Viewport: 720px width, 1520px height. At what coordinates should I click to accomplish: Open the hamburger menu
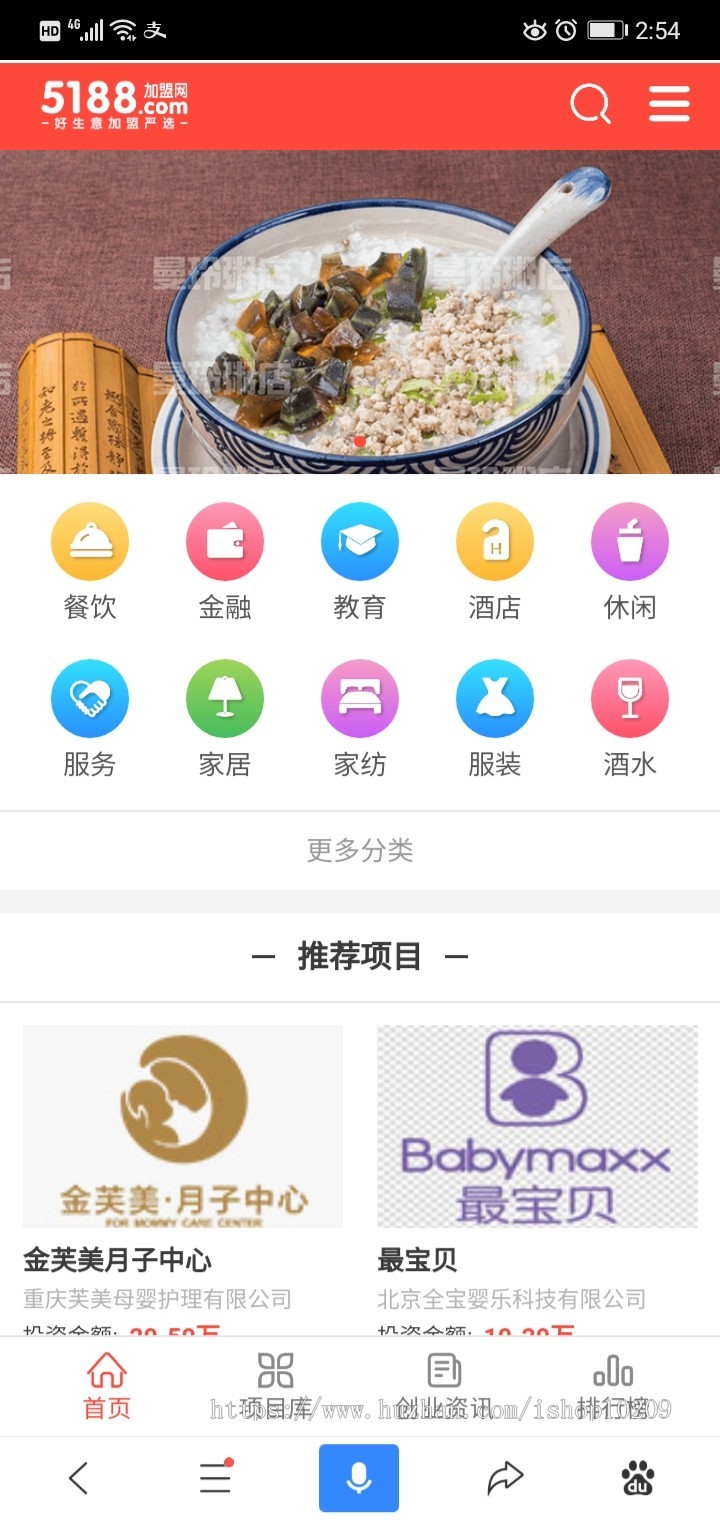tap(669, 104)
